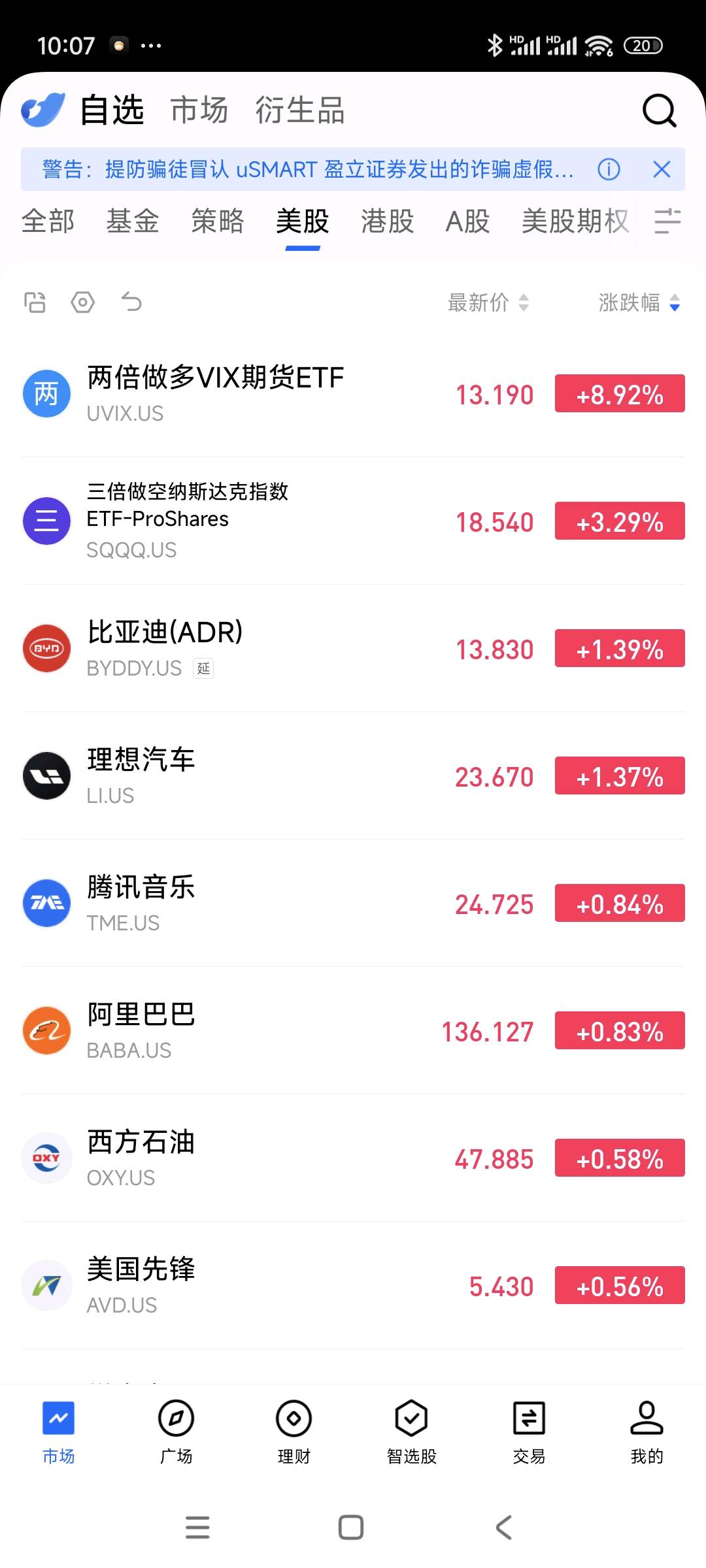Open 两倍做多VIX期货ETF stock details
Screen dimensions: 706x1568
[216, 393]
